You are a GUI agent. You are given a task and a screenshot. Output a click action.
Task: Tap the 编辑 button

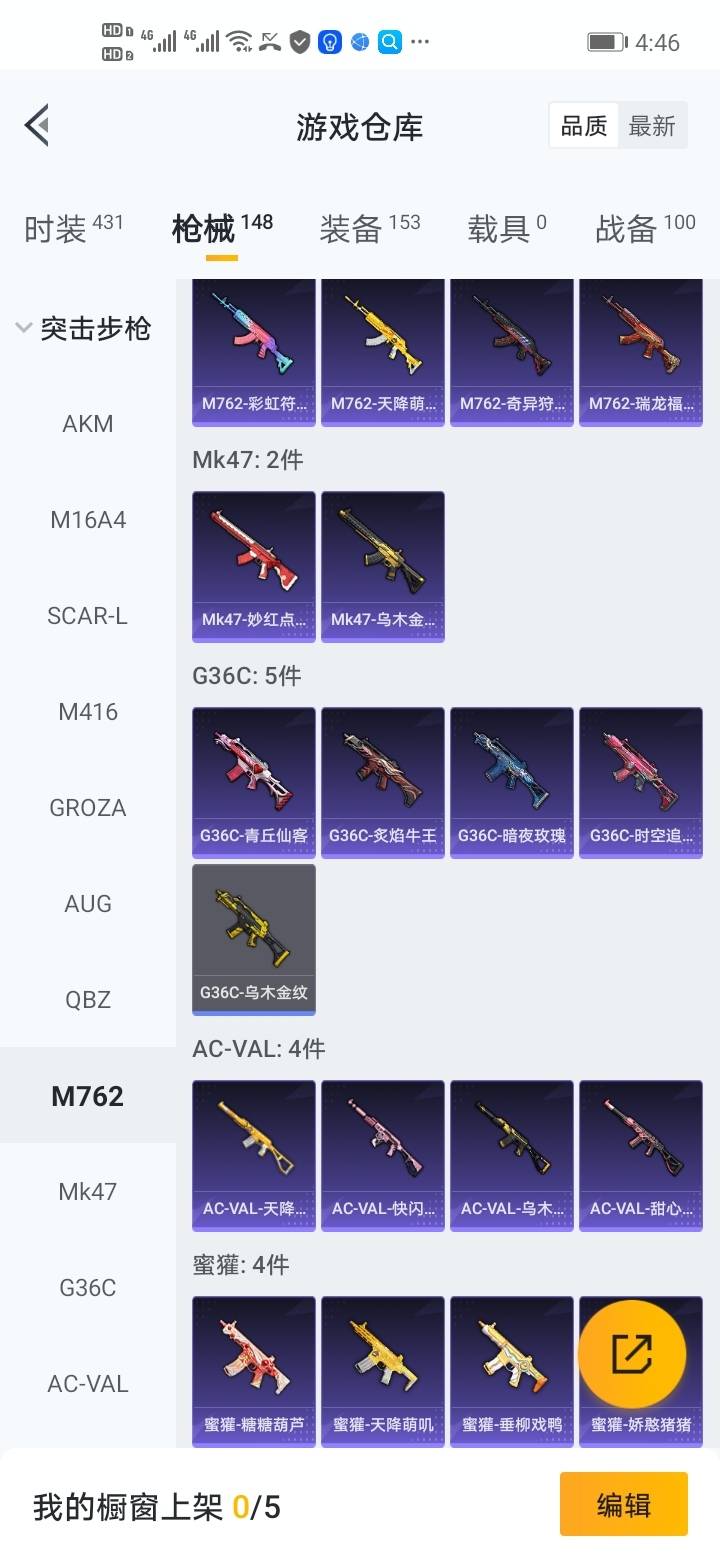click(x=623, y=1504)
